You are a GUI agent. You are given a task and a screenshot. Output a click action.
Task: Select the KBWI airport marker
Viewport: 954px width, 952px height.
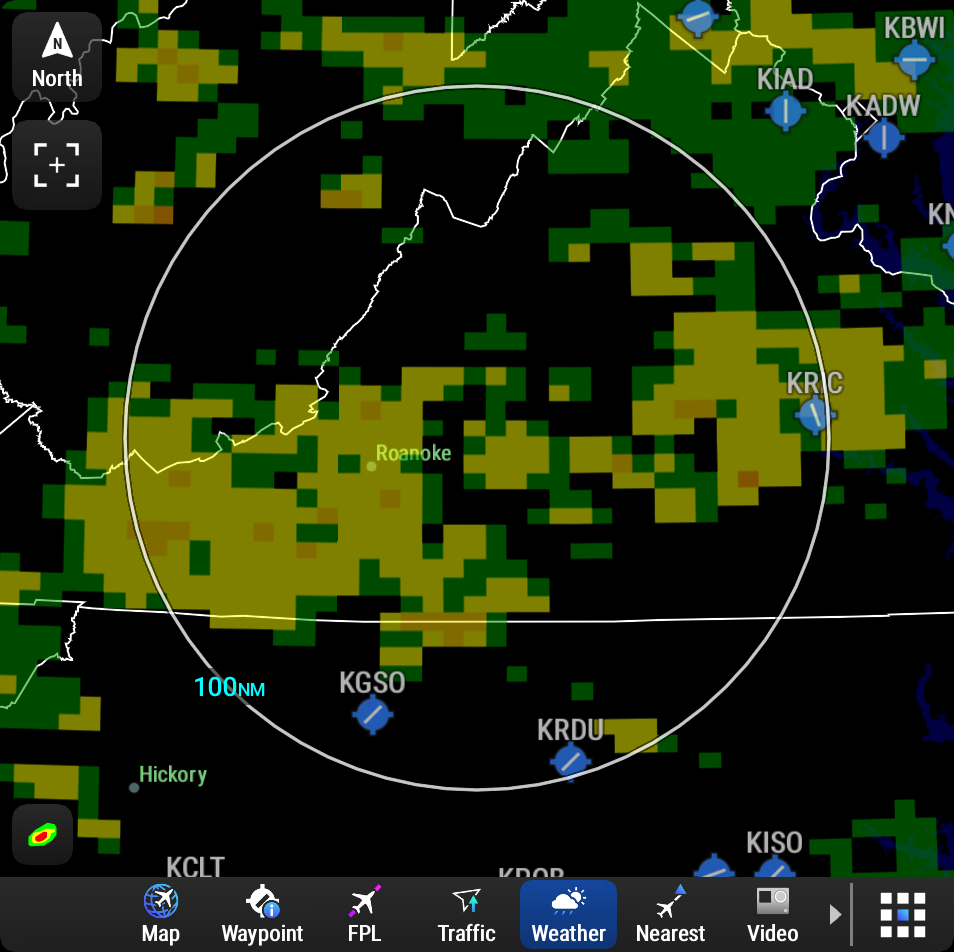tap(914, 60)
